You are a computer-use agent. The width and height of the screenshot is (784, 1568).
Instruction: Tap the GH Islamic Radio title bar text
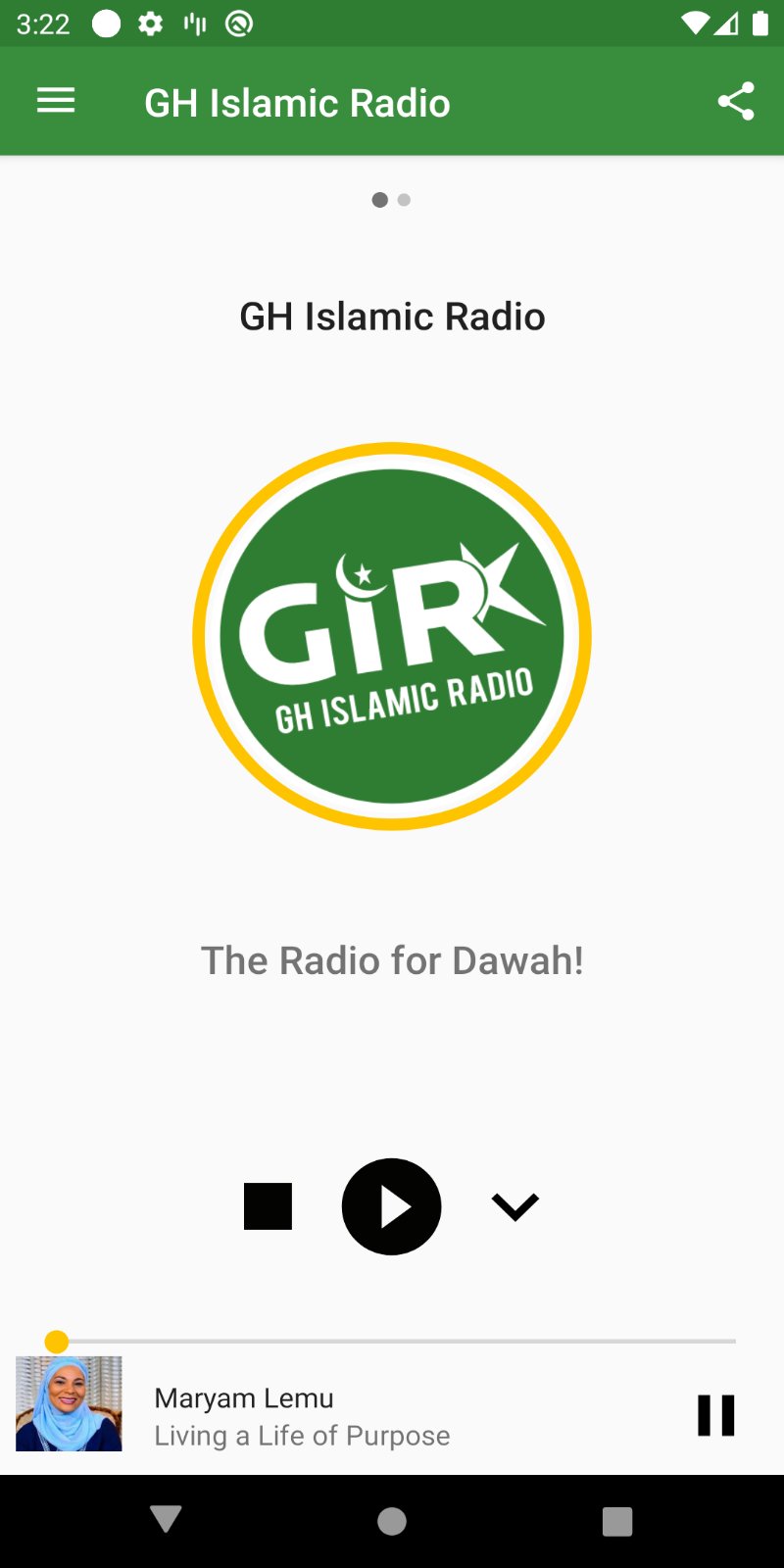[296, 101]
